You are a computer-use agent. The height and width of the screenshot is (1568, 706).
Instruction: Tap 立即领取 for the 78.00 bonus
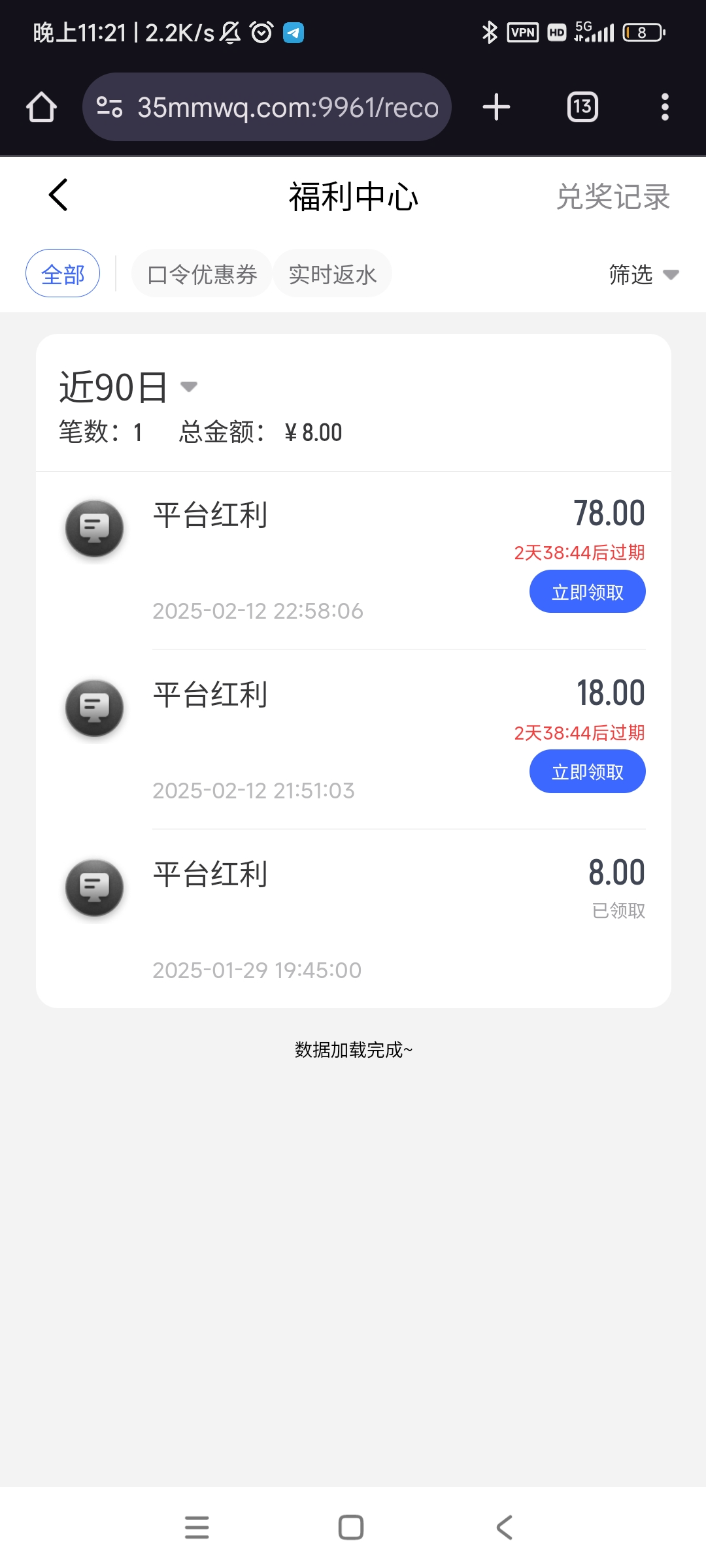[586, 591]
